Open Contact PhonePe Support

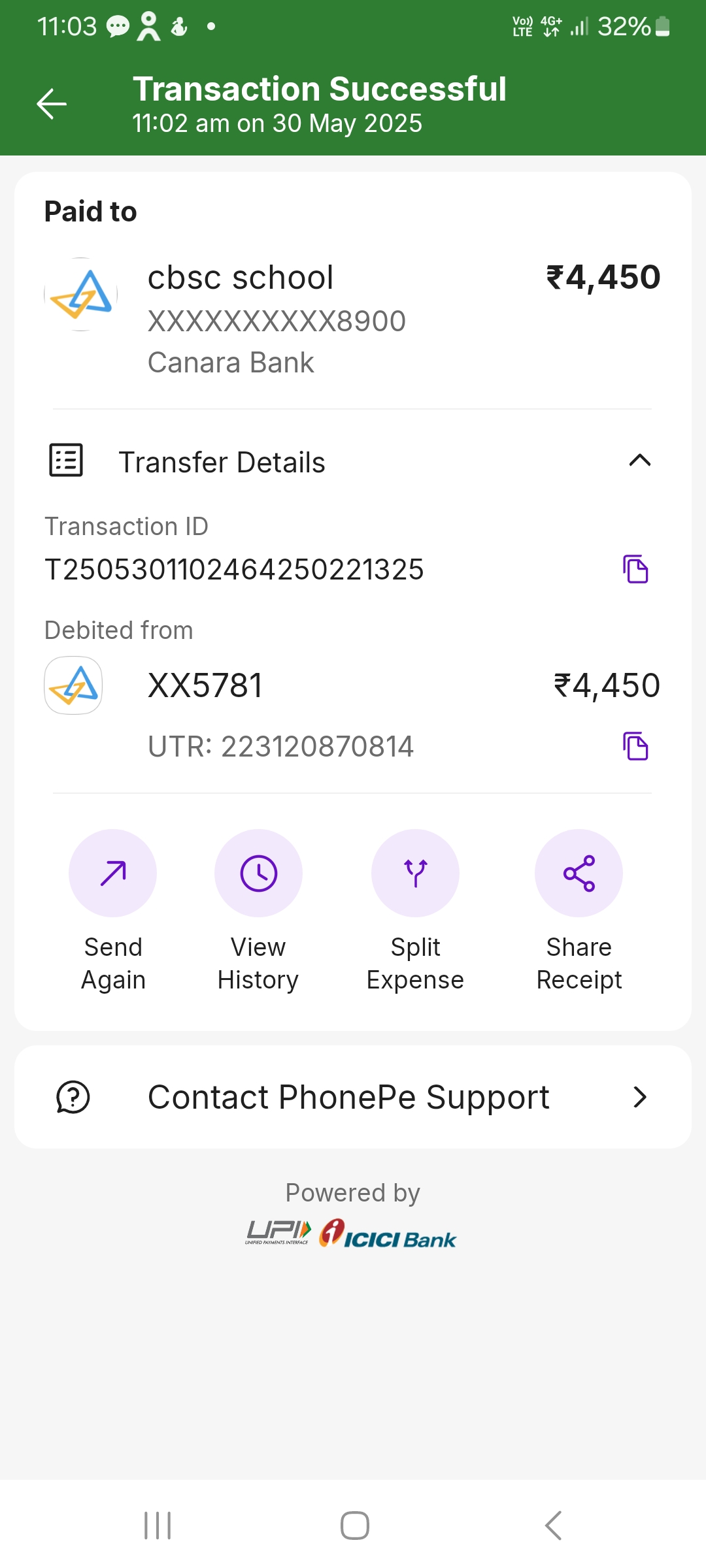coord(353,1097)
